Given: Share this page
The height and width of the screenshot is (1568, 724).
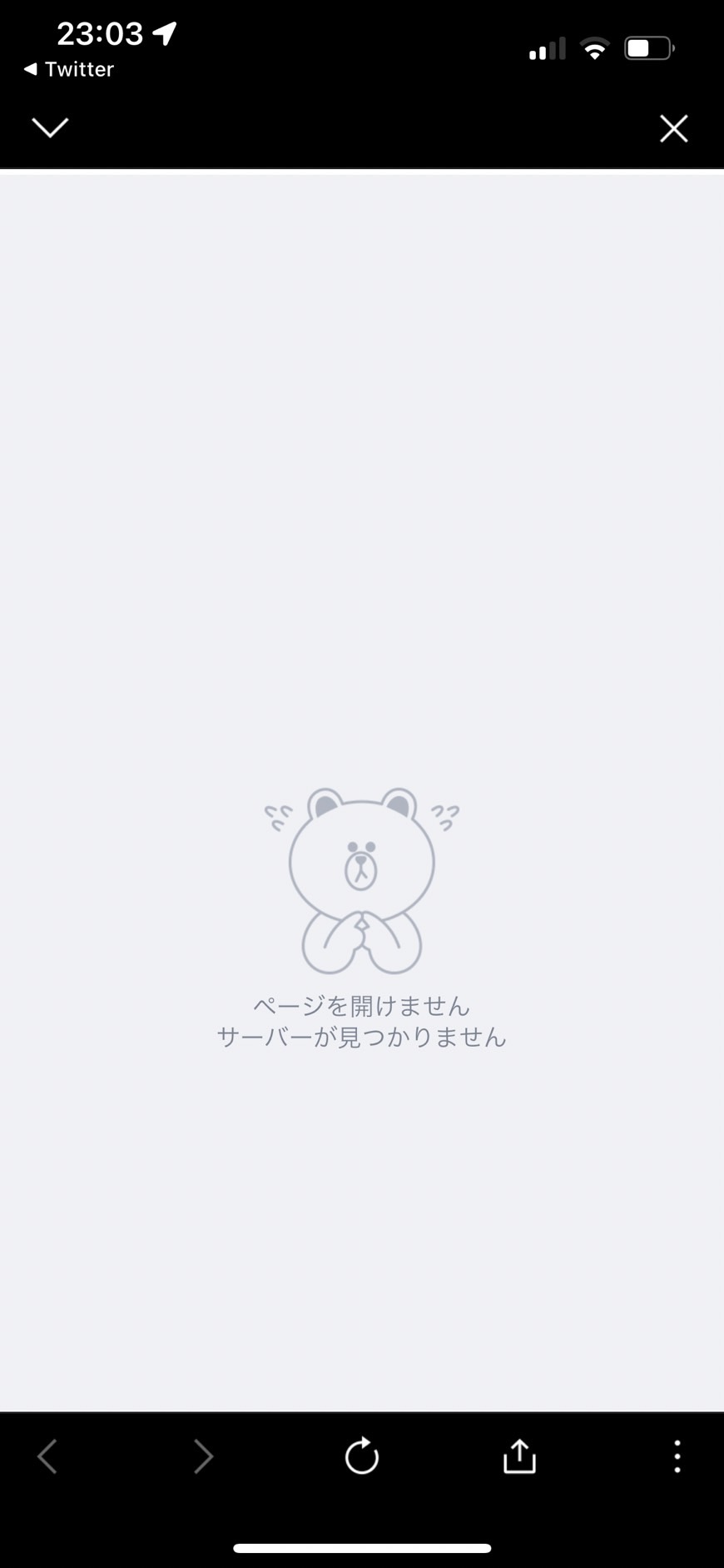Looking at the screenshot, I should [x=519, y=1456].
